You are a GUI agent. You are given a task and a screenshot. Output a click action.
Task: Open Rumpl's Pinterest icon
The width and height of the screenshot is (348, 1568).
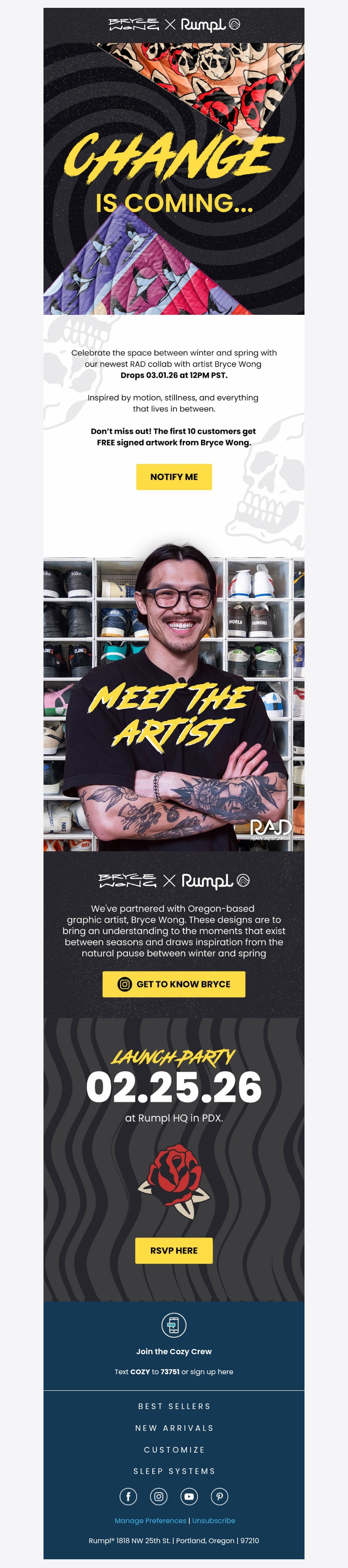[x=220, y=1496]
